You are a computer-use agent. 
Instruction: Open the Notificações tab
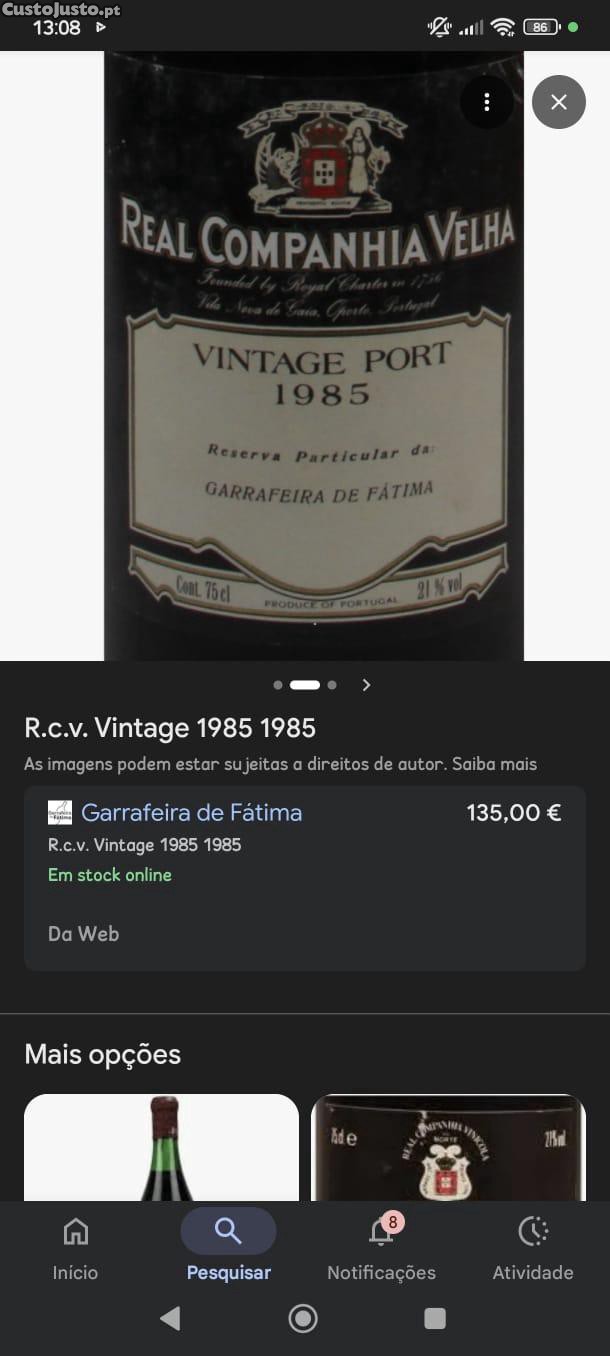click(x=381, y=1247)
